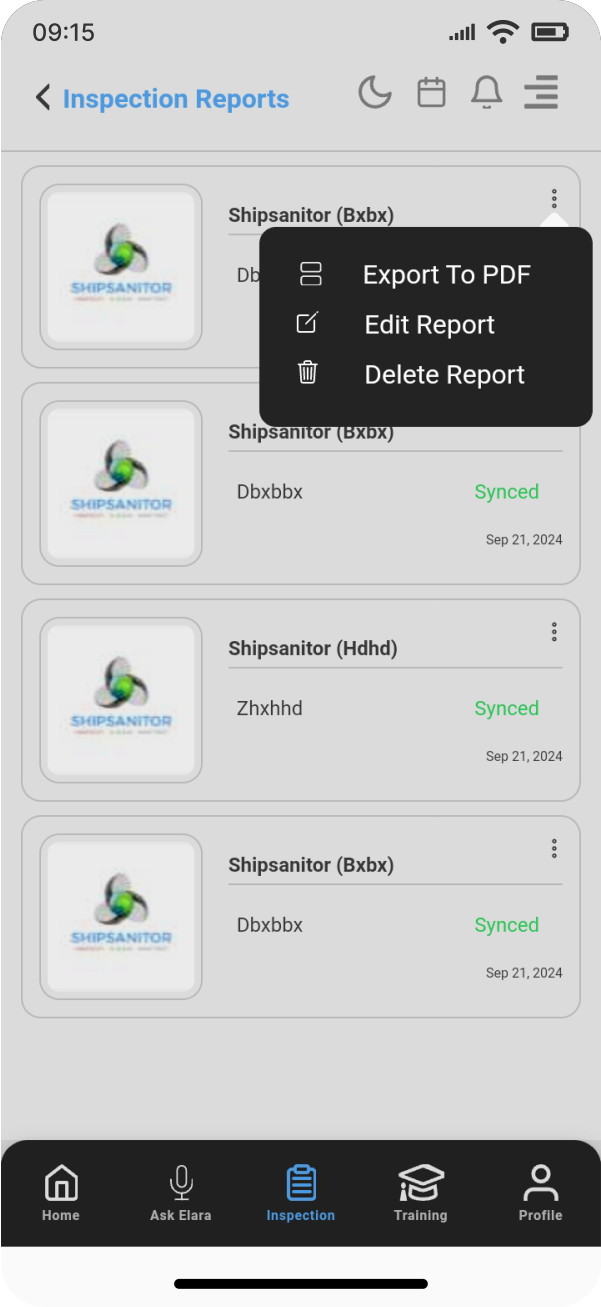Switch to the Ask Elara tab
This screenshot has height=1307, width=601.
tap(181, 1193)
